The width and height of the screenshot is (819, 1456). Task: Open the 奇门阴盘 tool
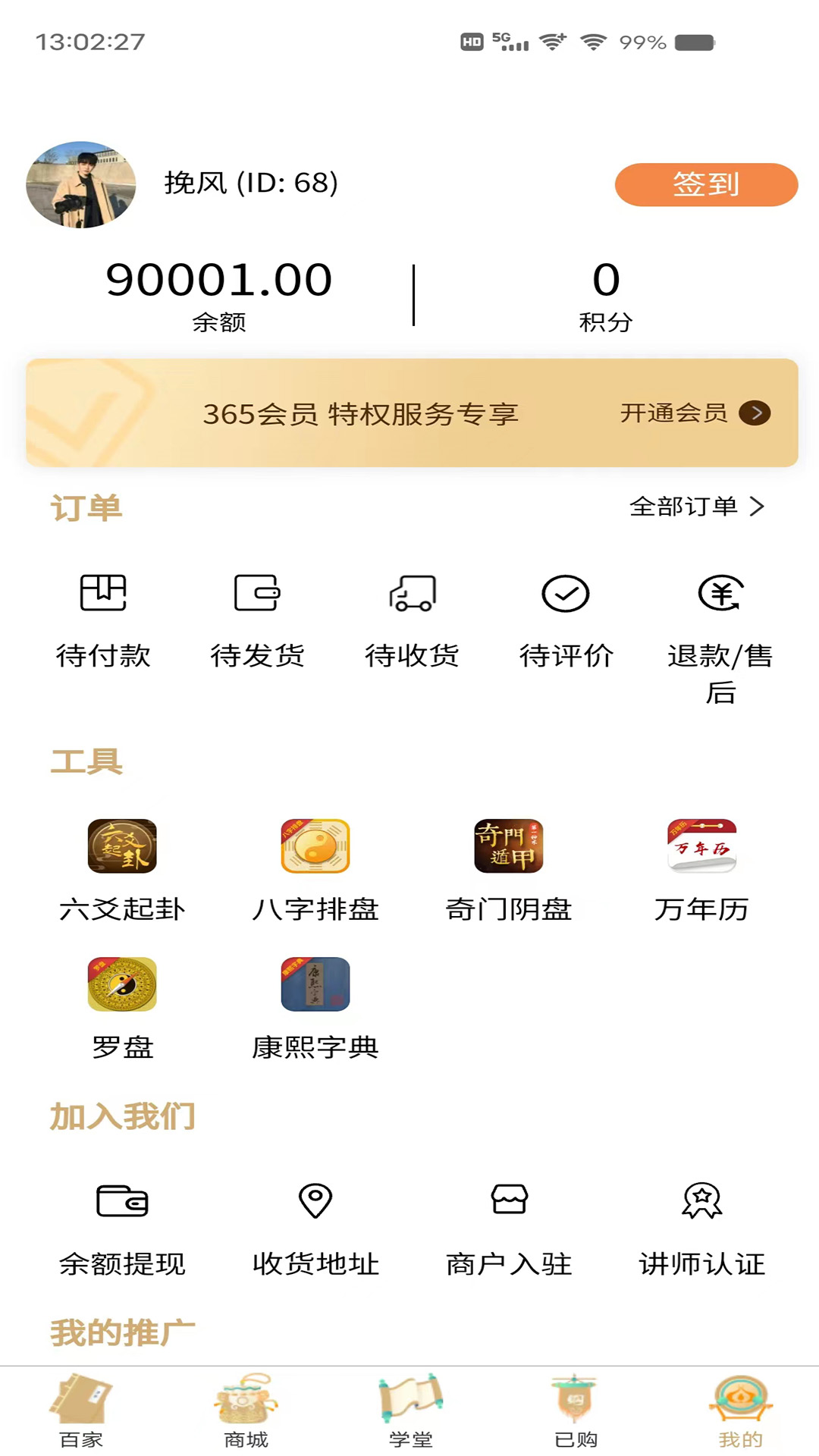pos(508,847)
